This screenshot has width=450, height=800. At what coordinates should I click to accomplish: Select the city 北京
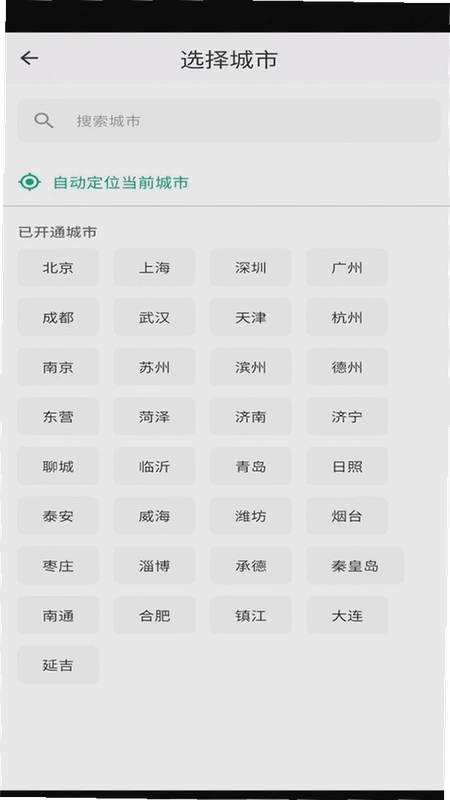coord(58,267)
